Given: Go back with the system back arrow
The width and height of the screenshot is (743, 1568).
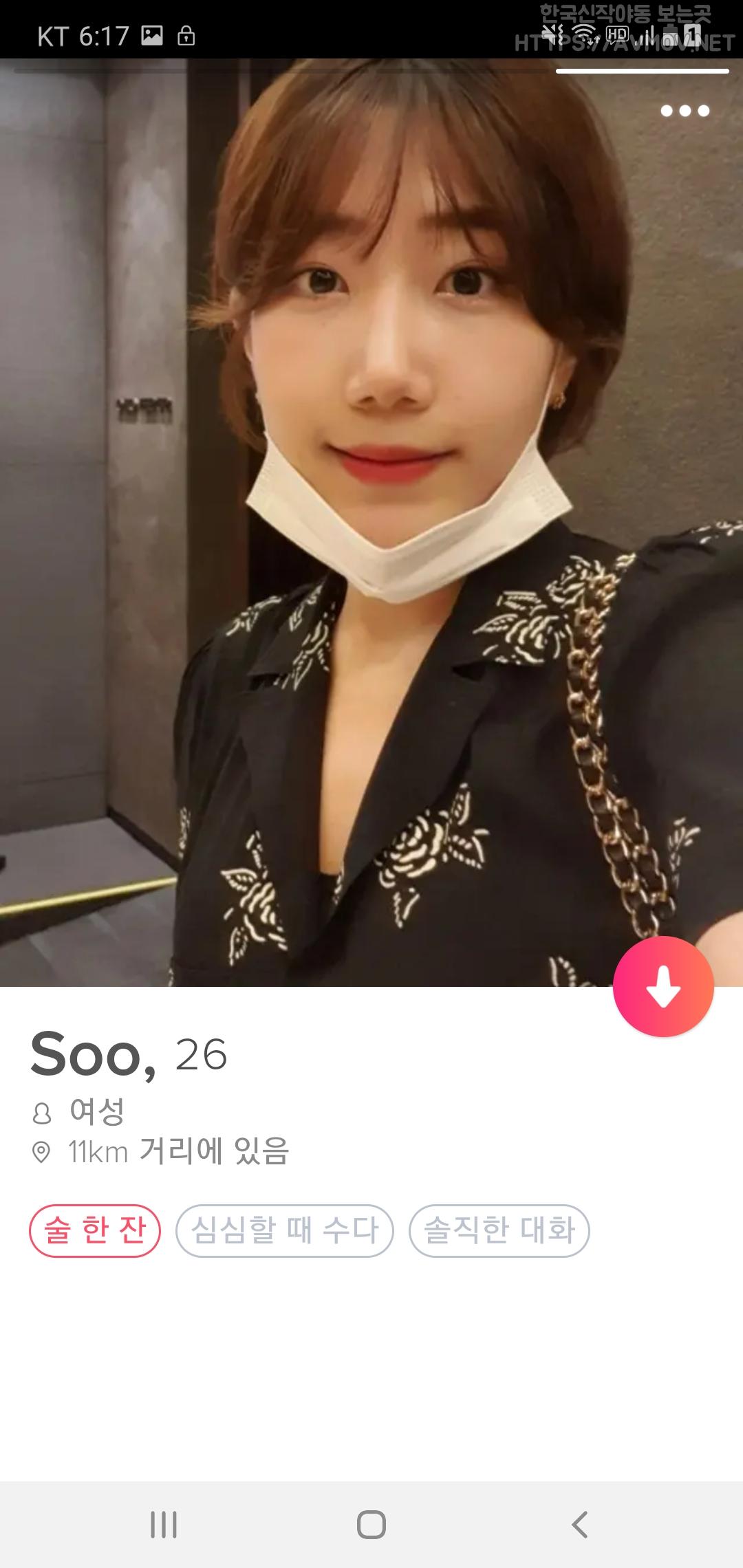Looking at the screenshot, I should pos(579,1525).
